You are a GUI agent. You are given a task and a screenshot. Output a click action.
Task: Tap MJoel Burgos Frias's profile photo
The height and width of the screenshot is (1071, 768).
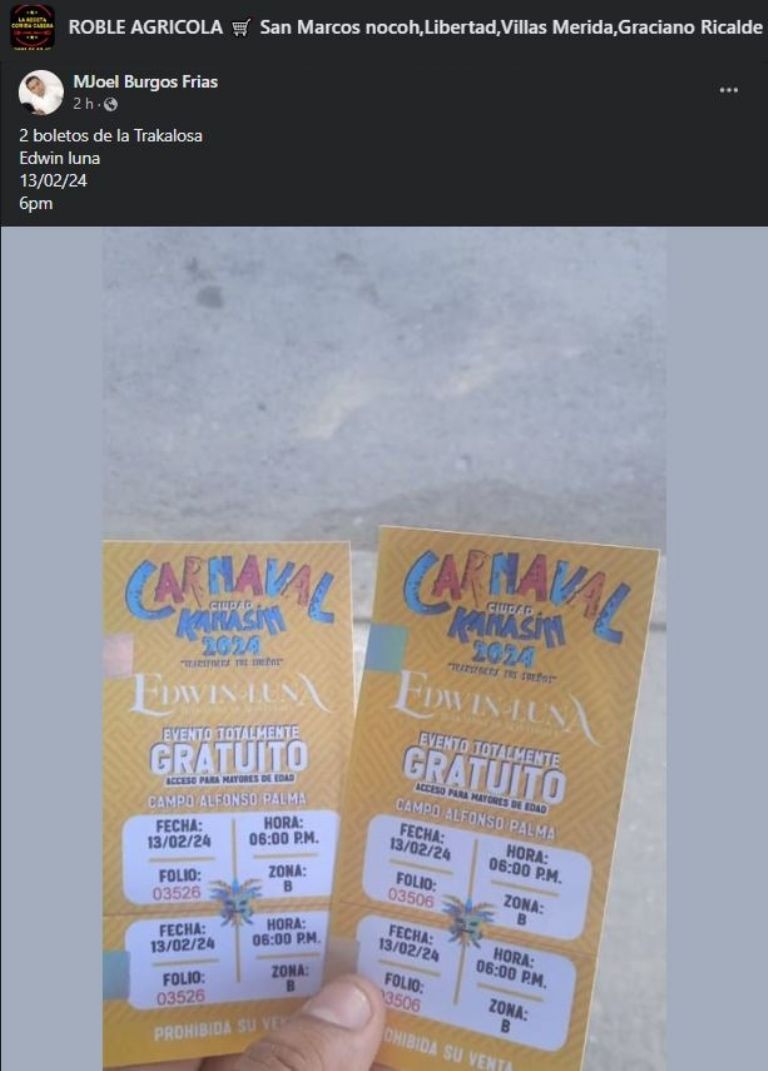point(41,92)
